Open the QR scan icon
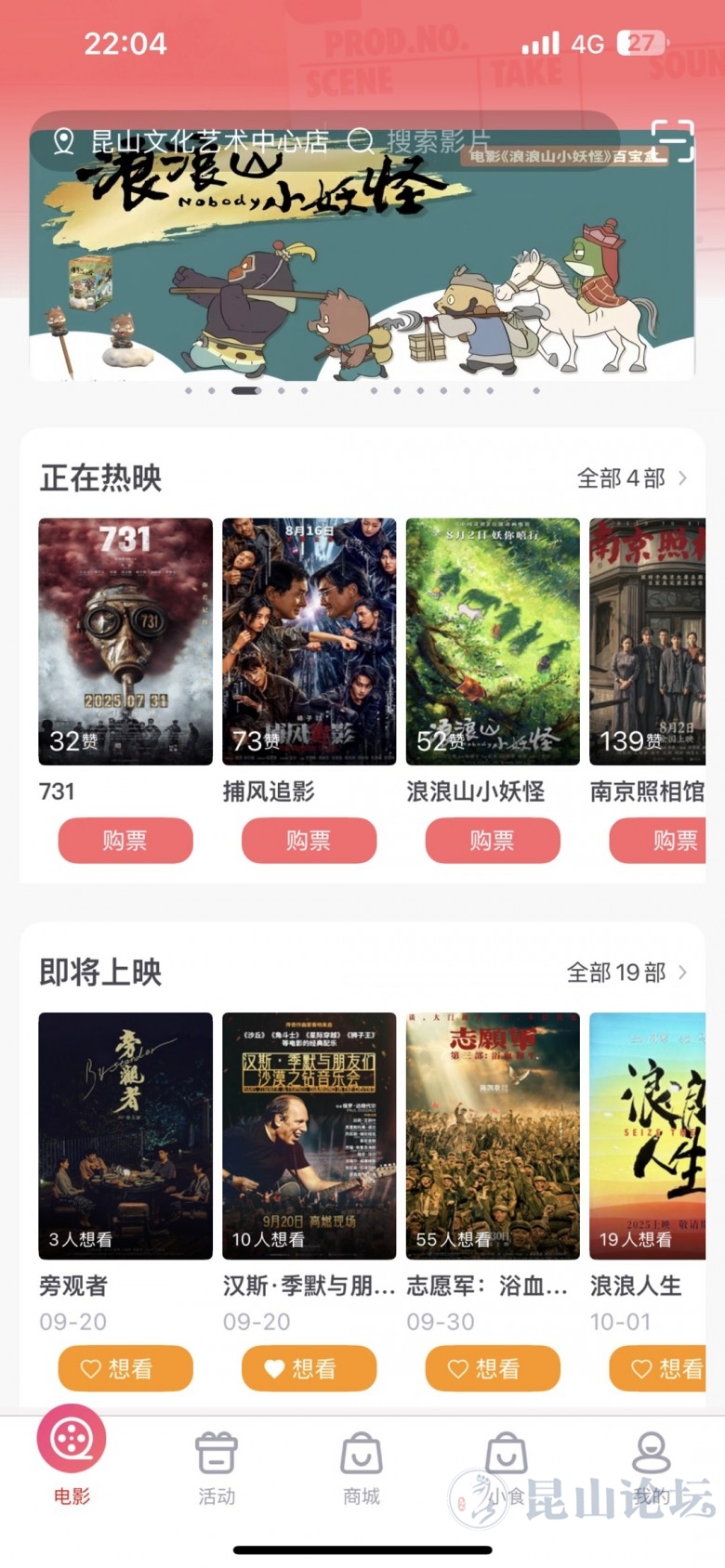Image resolution: width=725 pixels, height=1568 pixels. point(671,141)
